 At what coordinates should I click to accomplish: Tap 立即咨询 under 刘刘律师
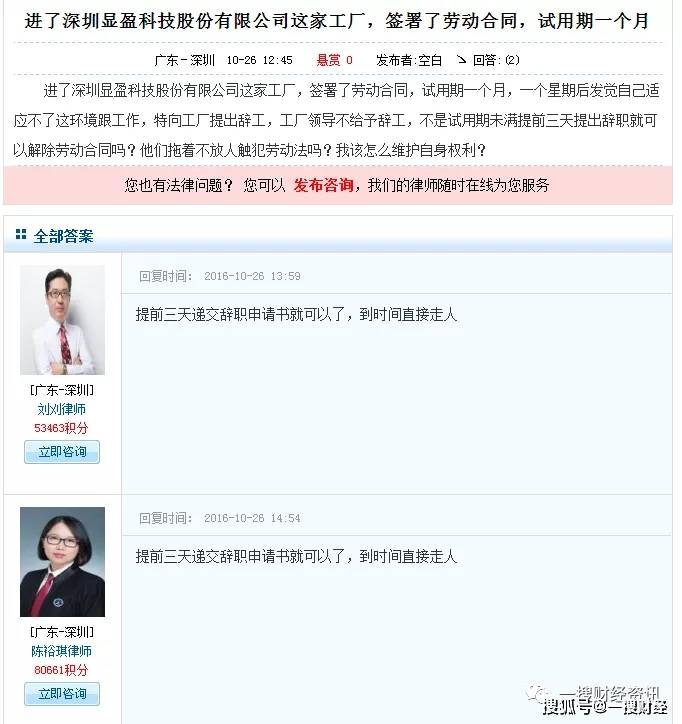pos(62,452)
